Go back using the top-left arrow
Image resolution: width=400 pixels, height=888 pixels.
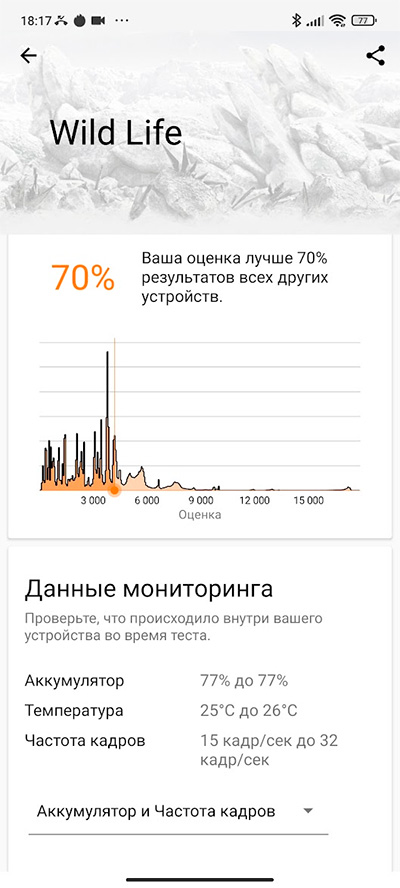(28, 56)
